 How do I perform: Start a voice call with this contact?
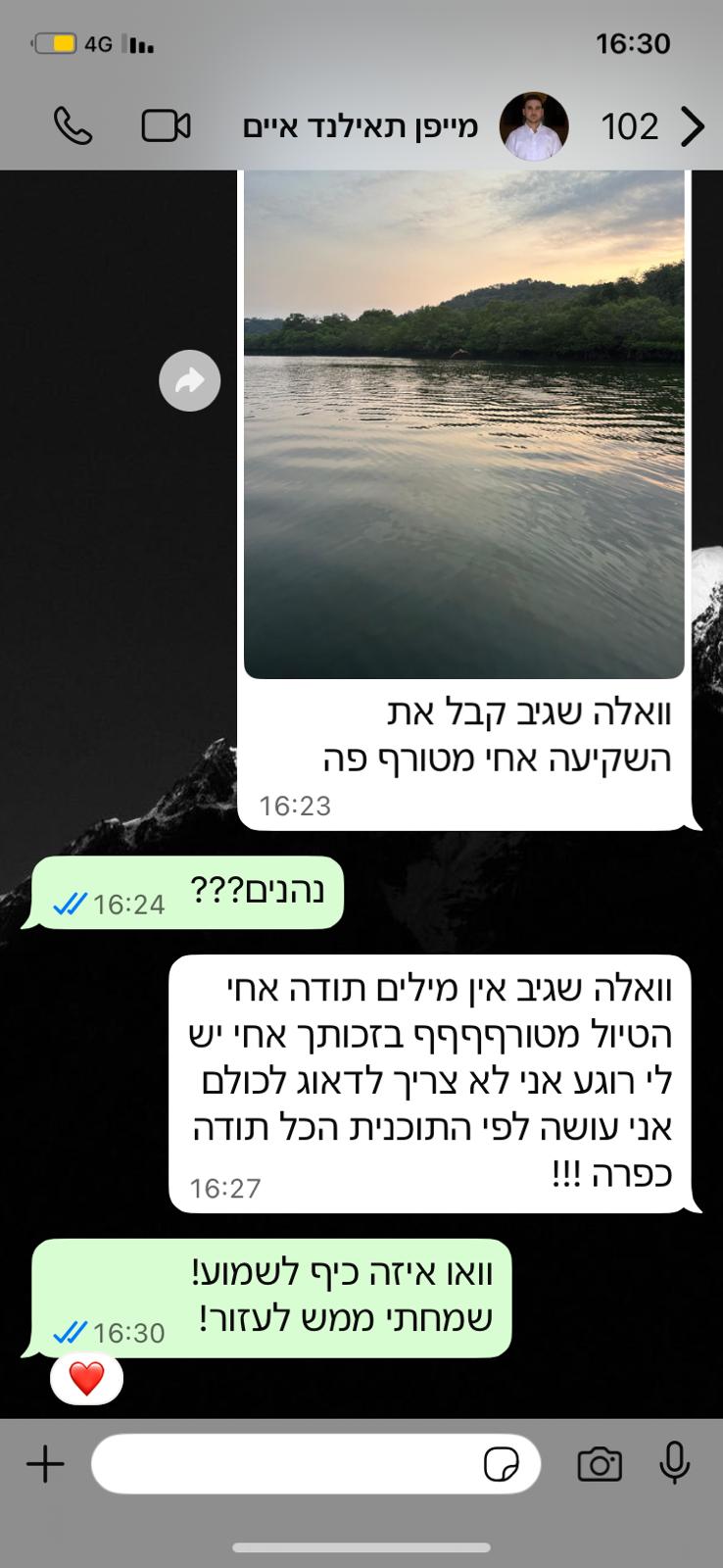[72, 126]
